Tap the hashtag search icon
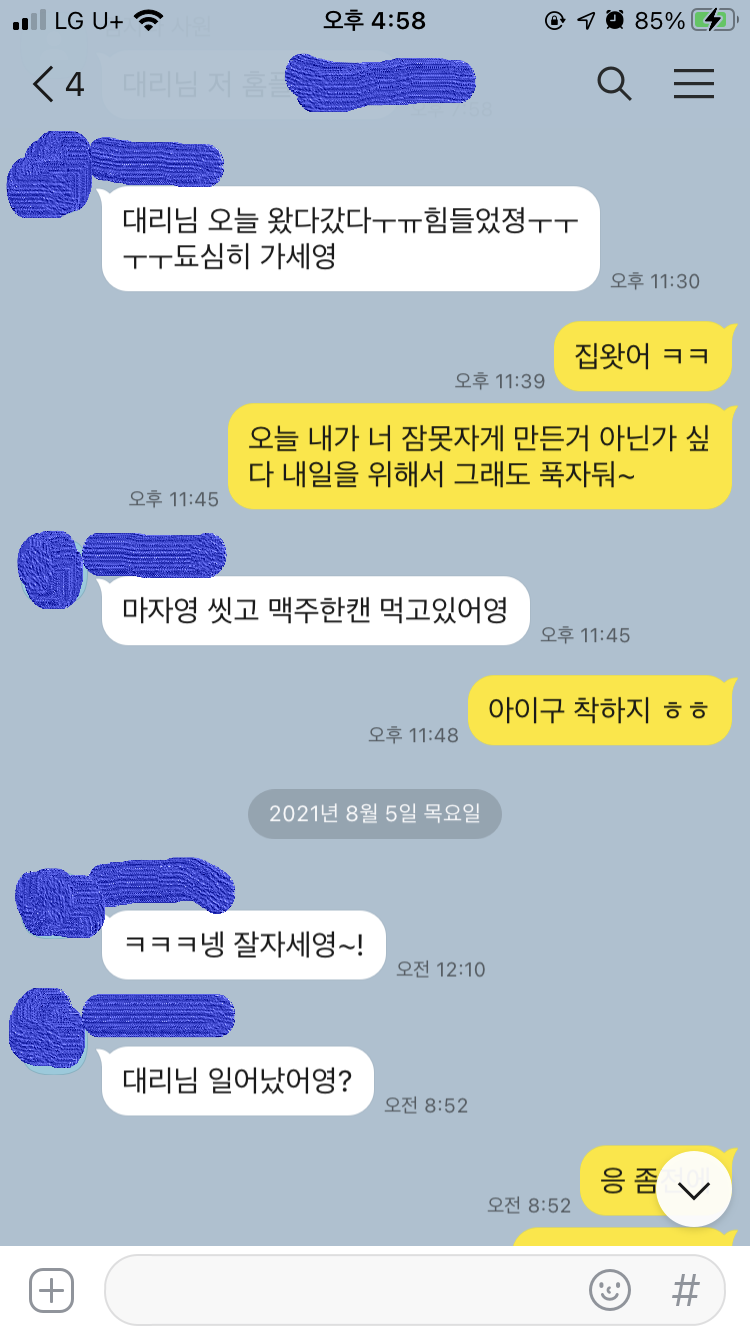 click(685, 1290)
